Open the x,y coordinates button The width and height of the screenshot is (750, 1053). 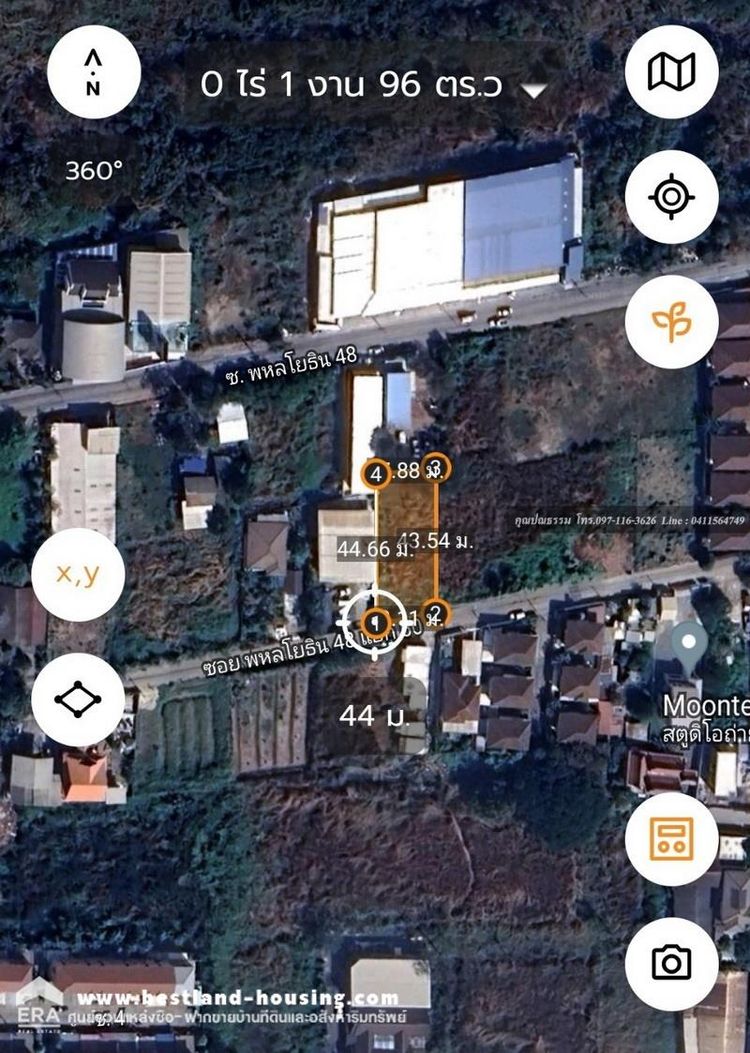78,575
